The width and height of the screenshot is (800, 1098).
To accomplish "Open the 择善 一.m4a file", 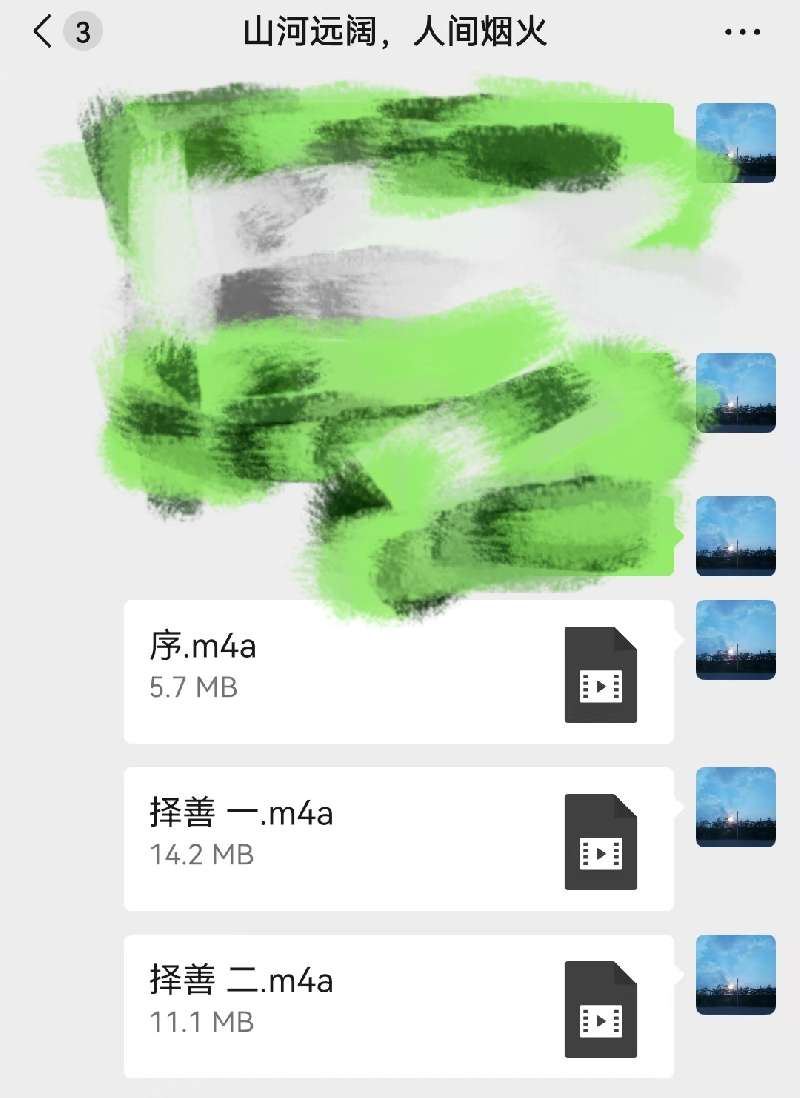I will tap(398, 839).
